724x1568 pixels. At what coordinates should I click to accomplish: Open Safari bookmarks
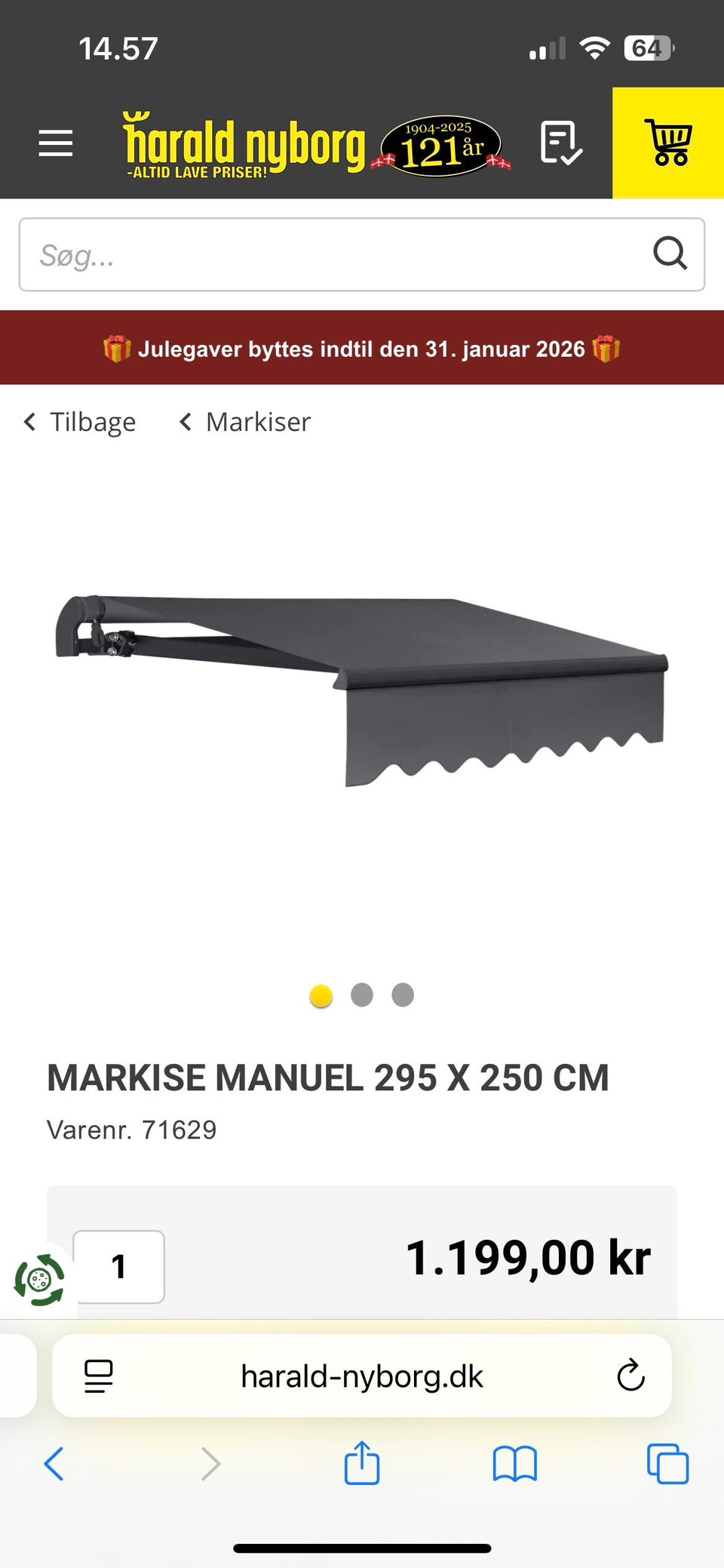click(x=514, y=1464)
